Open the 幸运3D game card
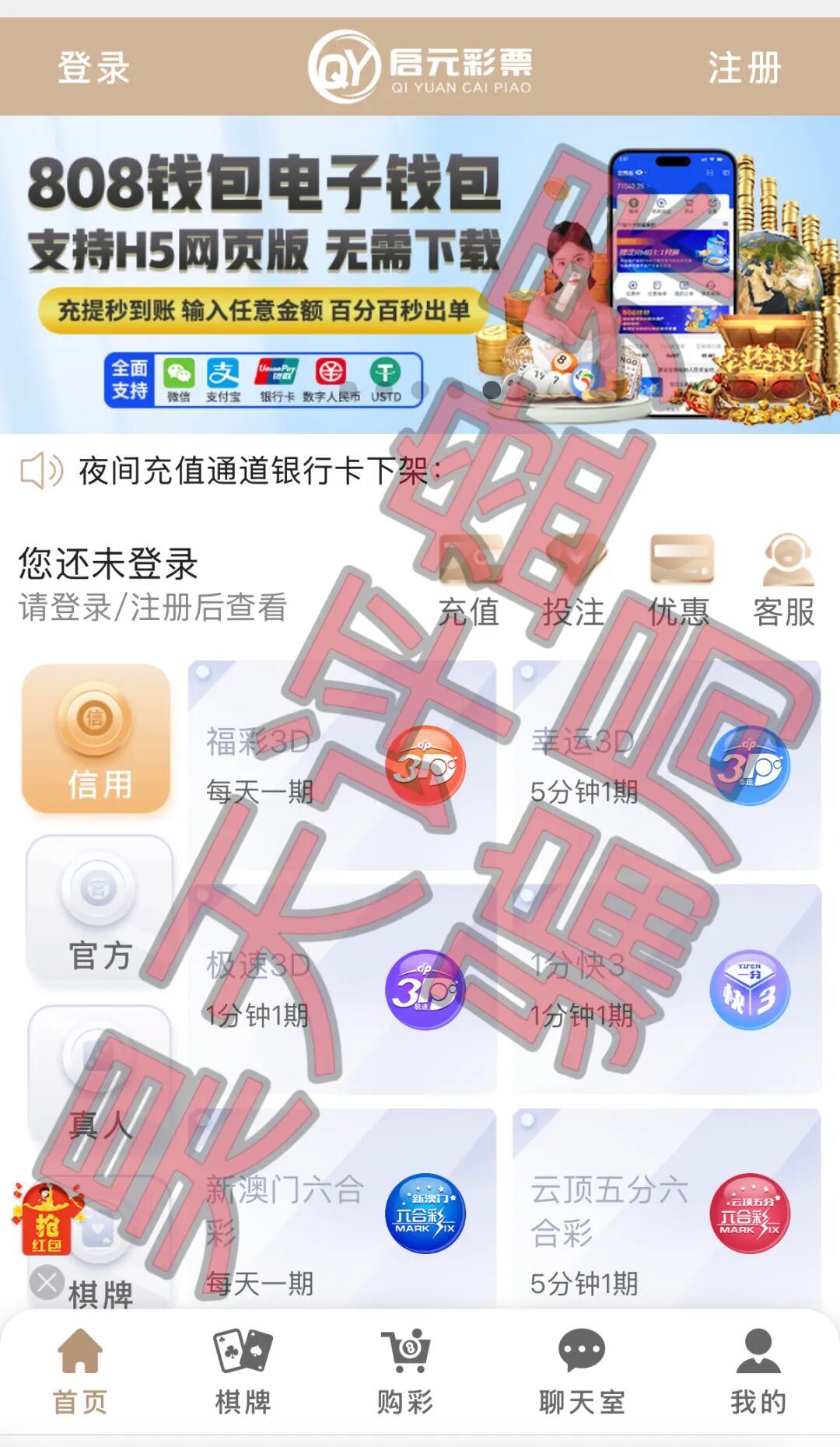Viewport: 840px width, 1447px height. tap(667, 766)
